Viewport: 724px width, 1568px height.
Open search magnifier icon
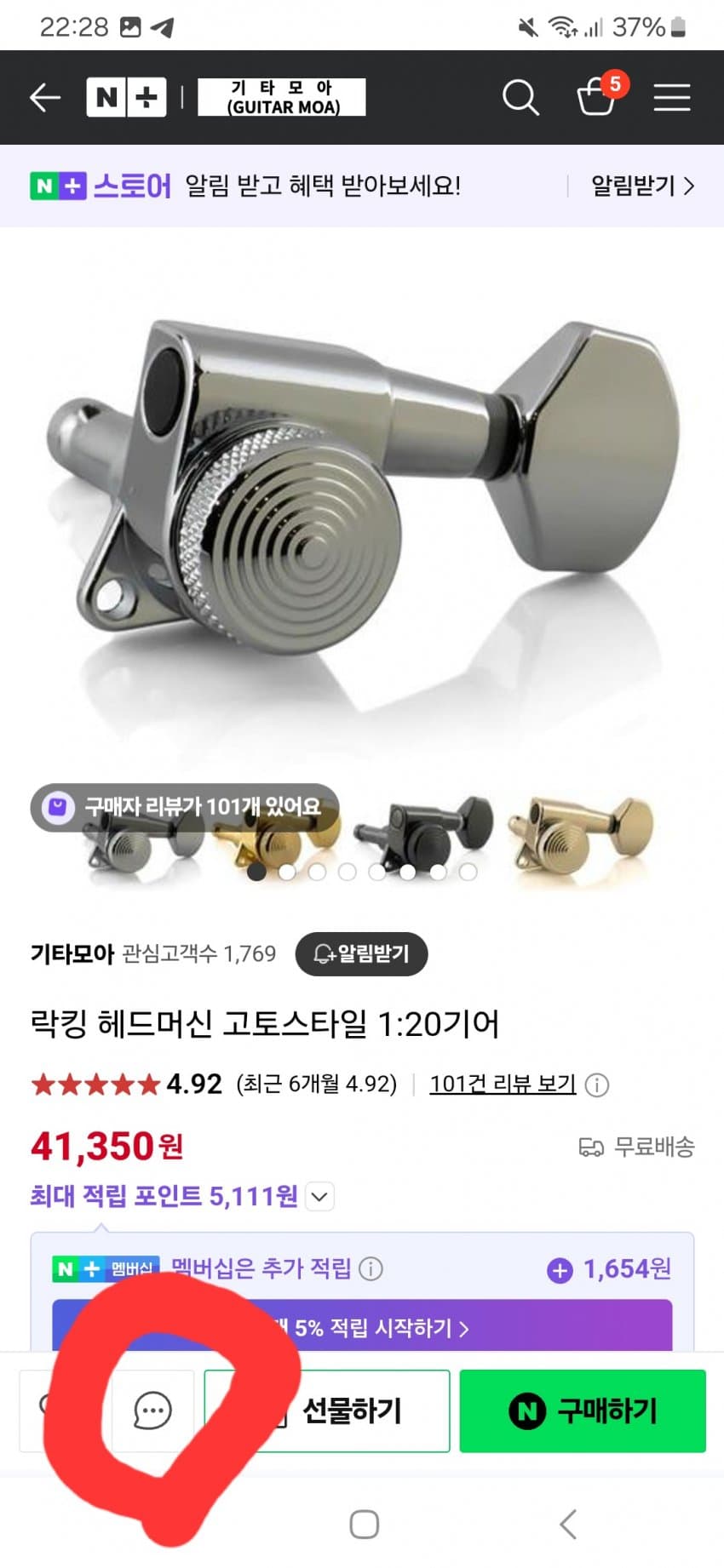[x=520, y=98]
